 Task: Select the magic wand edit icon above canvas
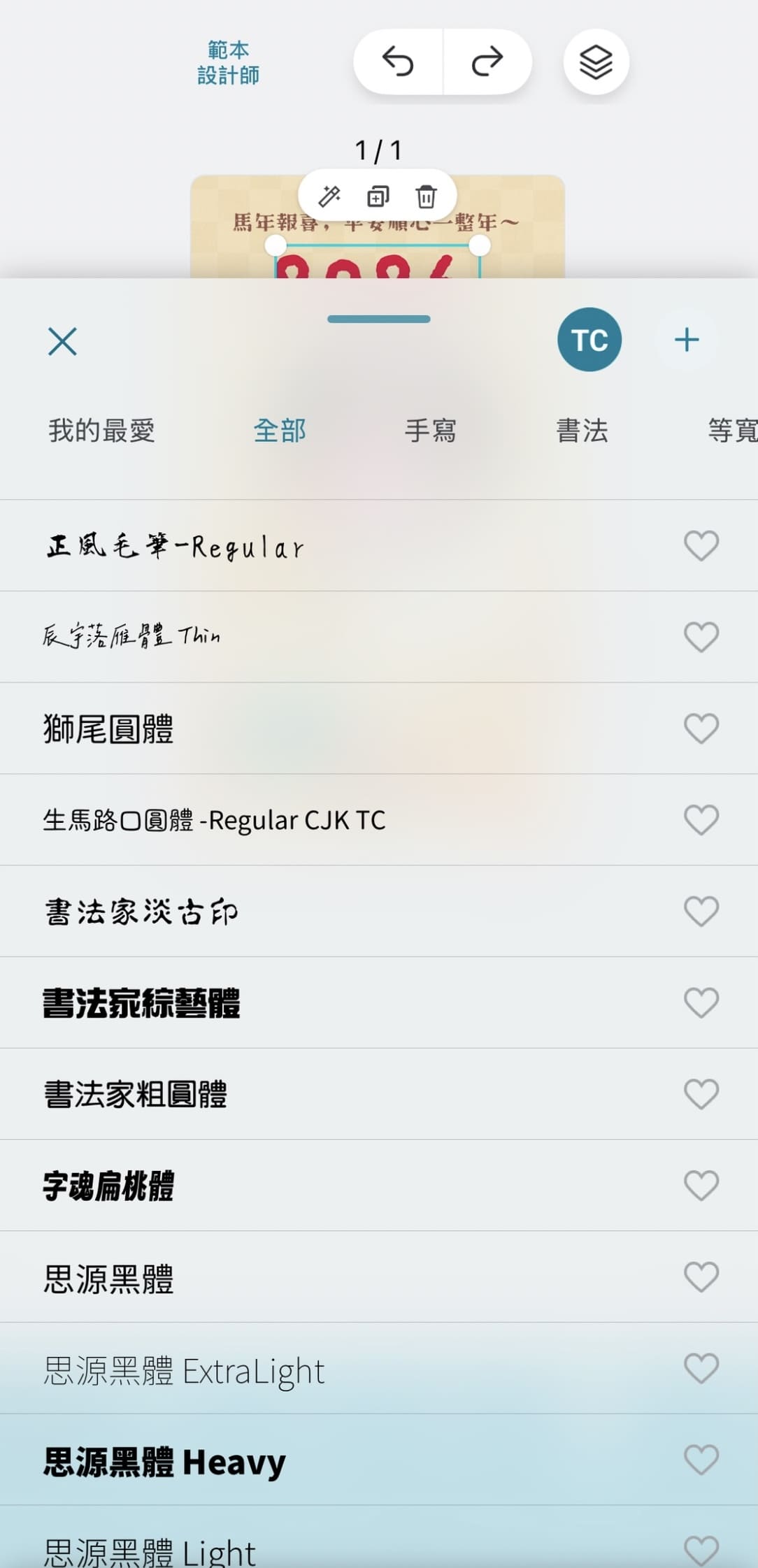click(330, 196)
